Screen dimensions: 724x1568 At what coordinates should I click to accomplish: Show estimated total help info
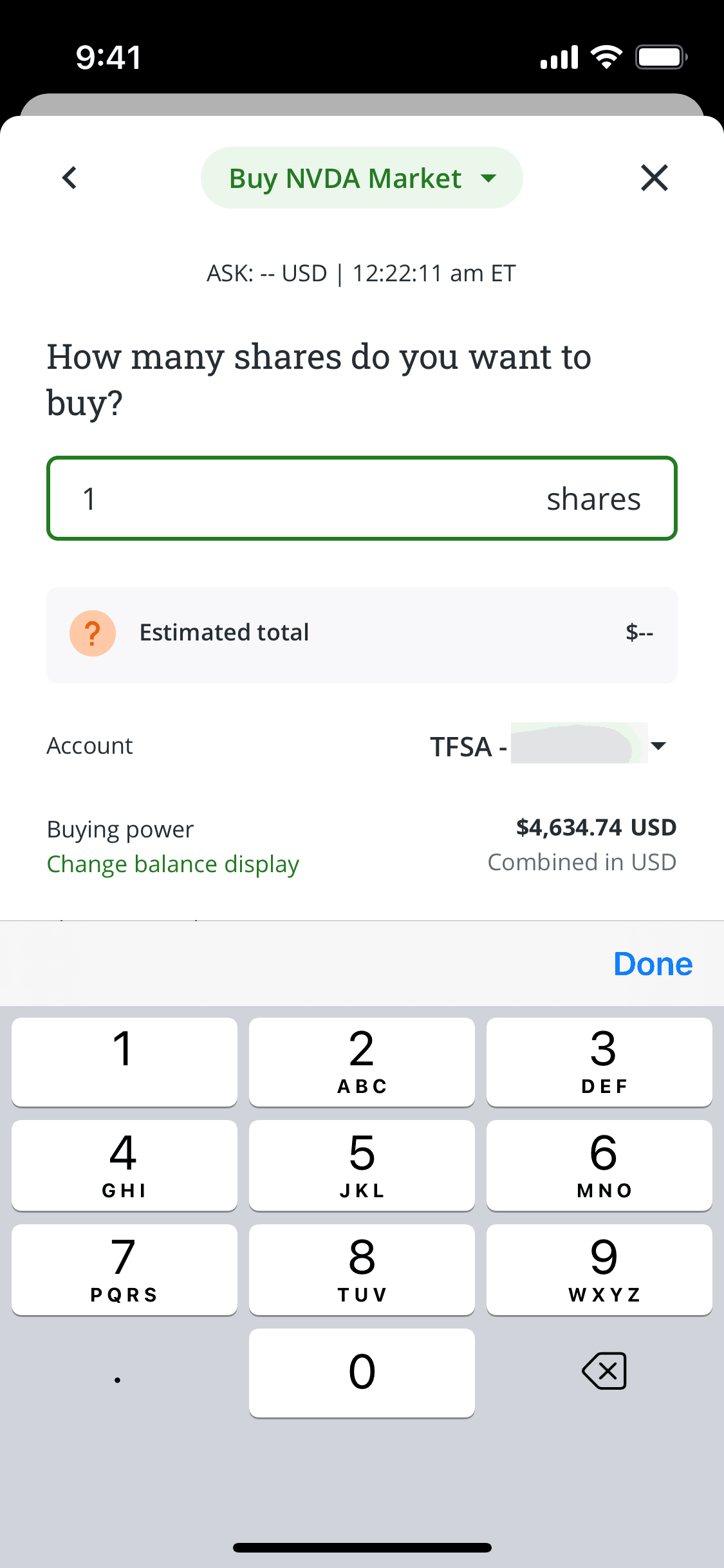click(93, 633)
